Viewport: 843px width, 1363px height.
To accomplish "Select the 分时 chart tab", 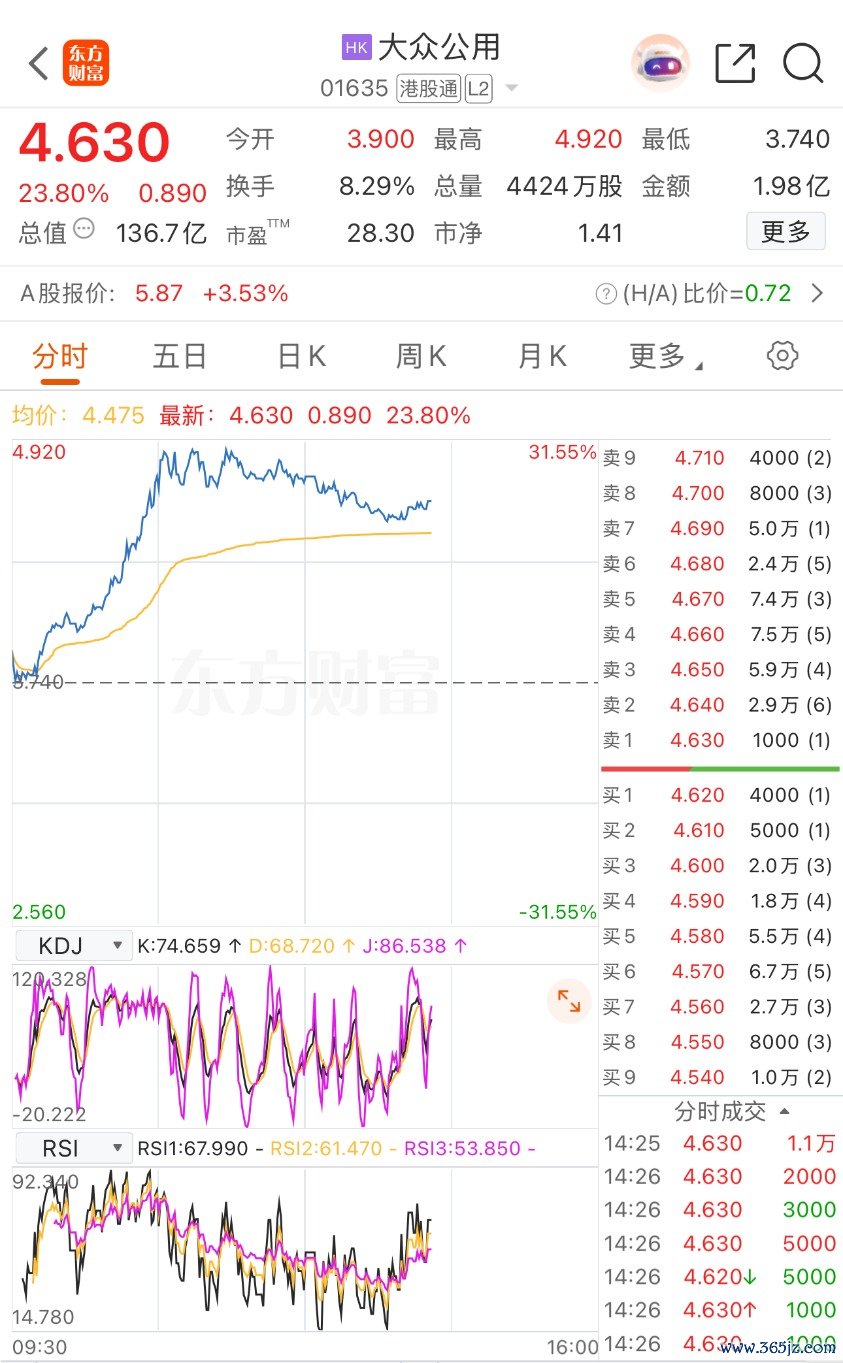I will click(x=60, y=356).
